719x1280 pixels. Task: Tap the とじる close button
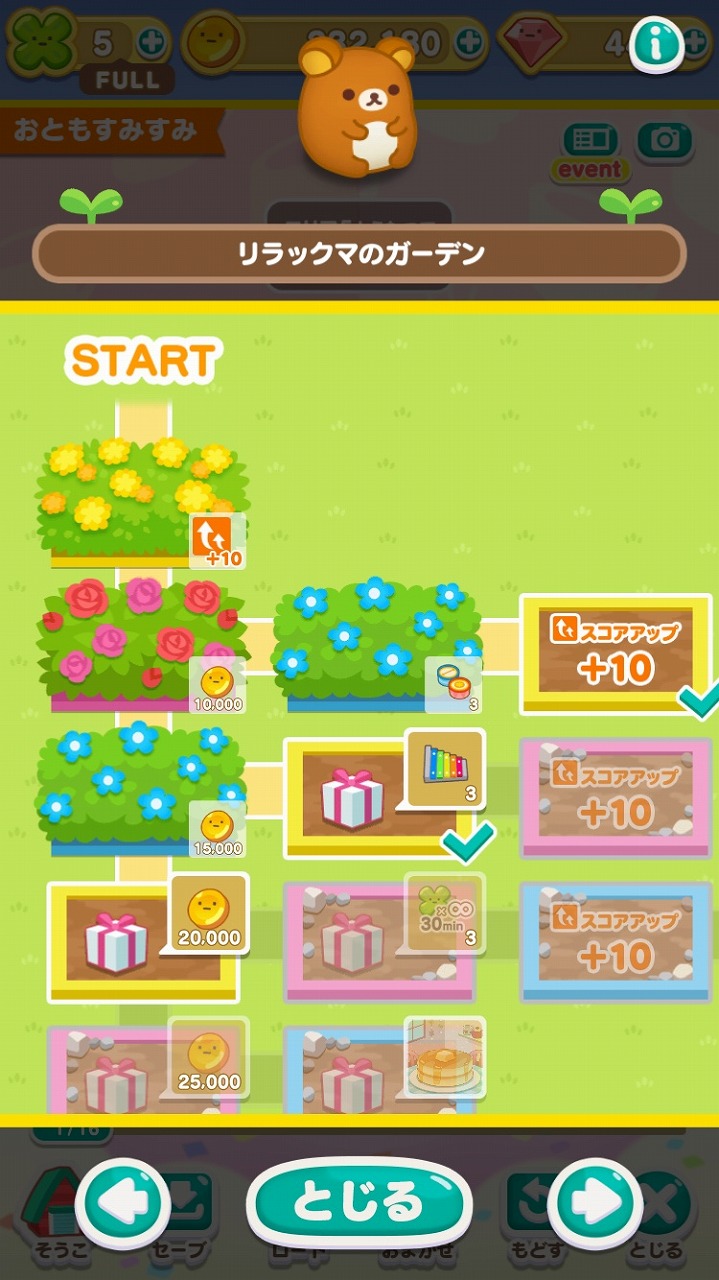tap(359, 1201)
